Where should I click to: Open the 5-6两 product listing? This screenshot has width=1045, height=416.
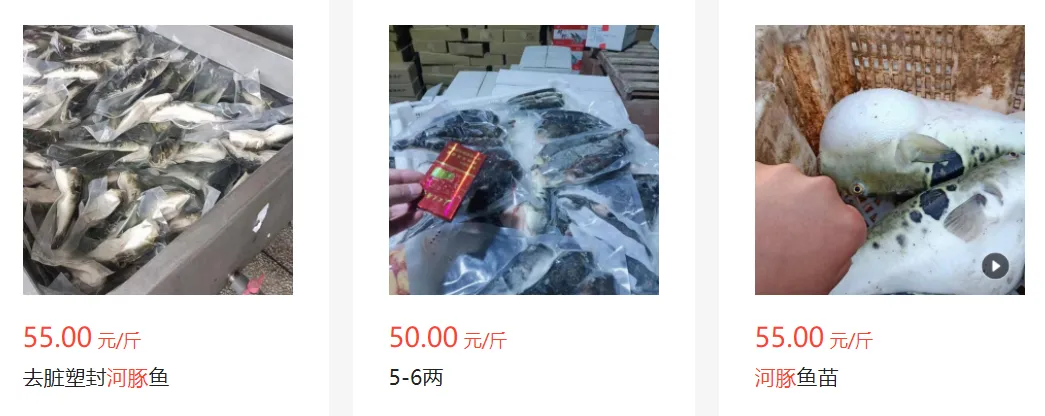pyautogui.click(x=523, y=160)
